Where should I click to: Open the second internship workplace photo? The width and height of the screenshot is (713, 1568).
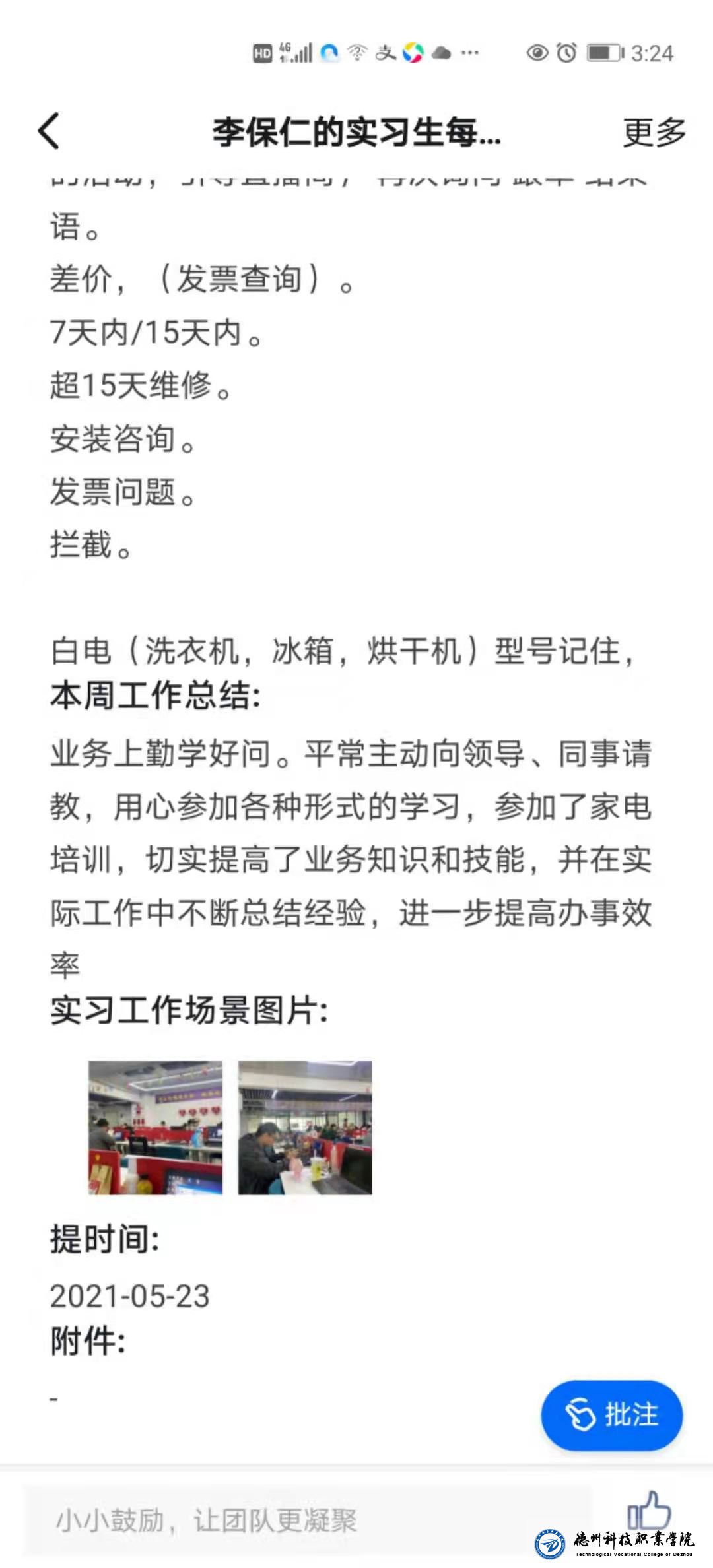click(x=305, y=1127)
